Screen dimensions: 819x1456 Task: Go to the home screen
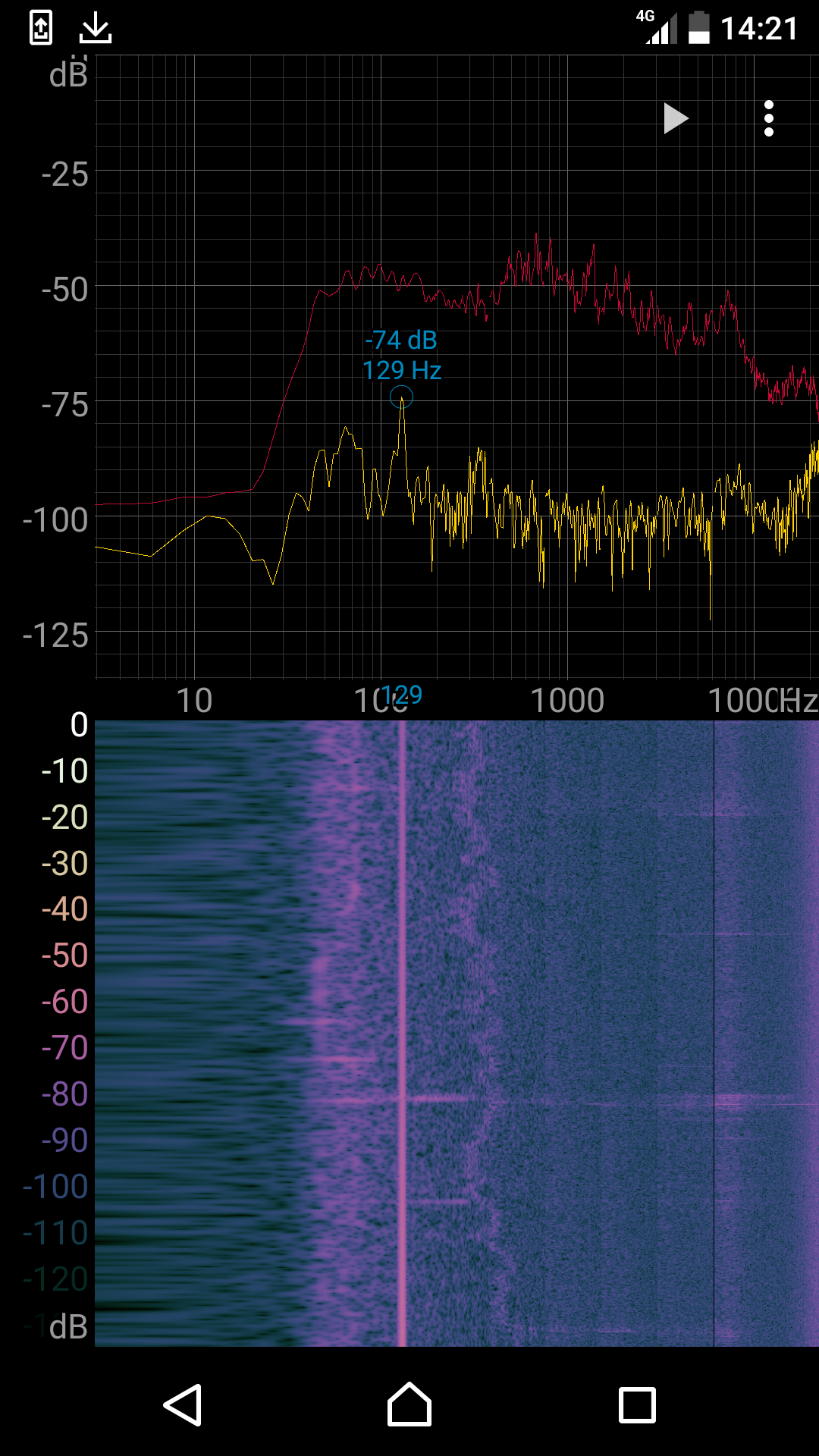point(409,1405)
